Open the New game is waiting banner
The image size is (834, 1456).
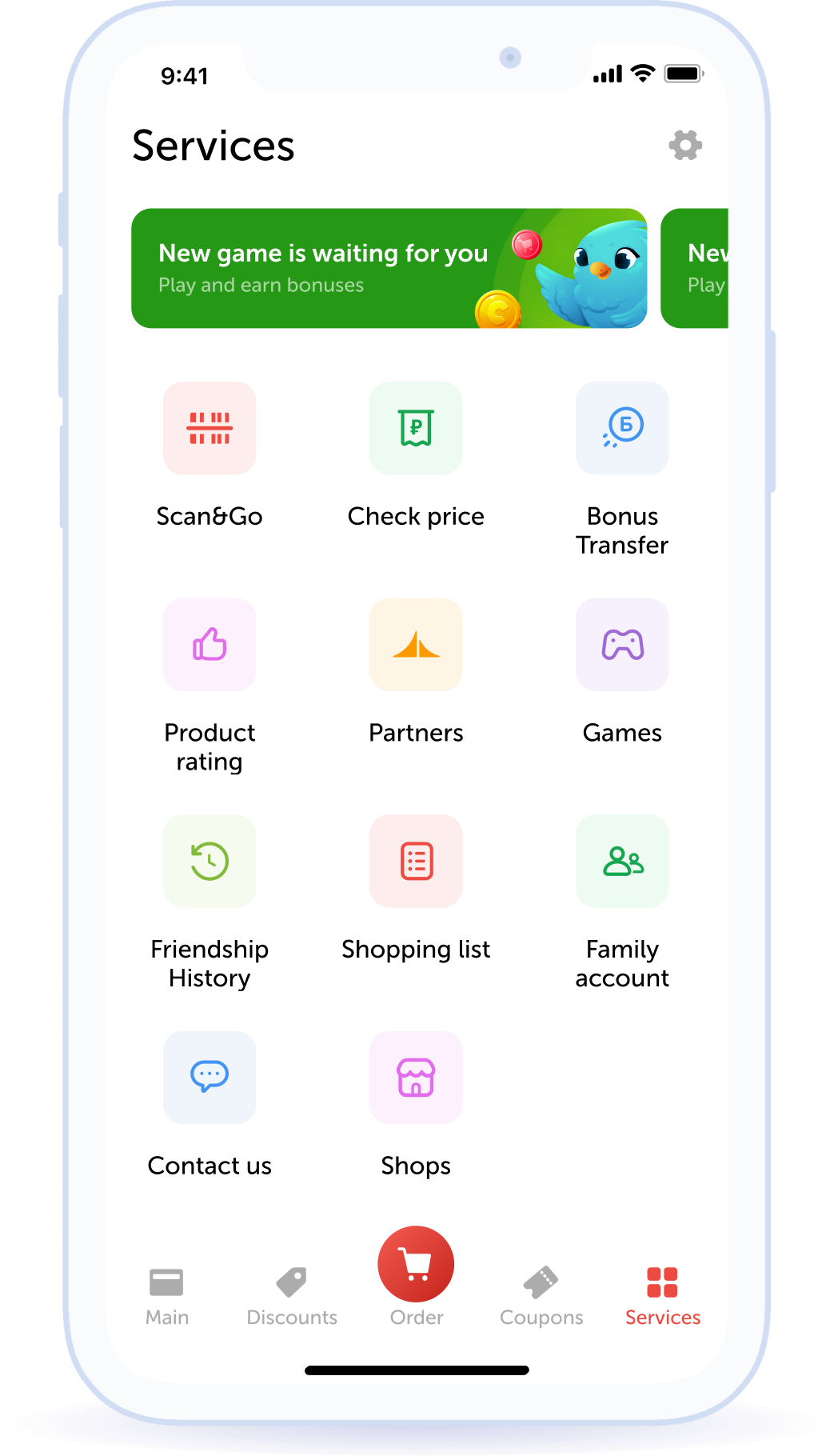tap(389, 268)
